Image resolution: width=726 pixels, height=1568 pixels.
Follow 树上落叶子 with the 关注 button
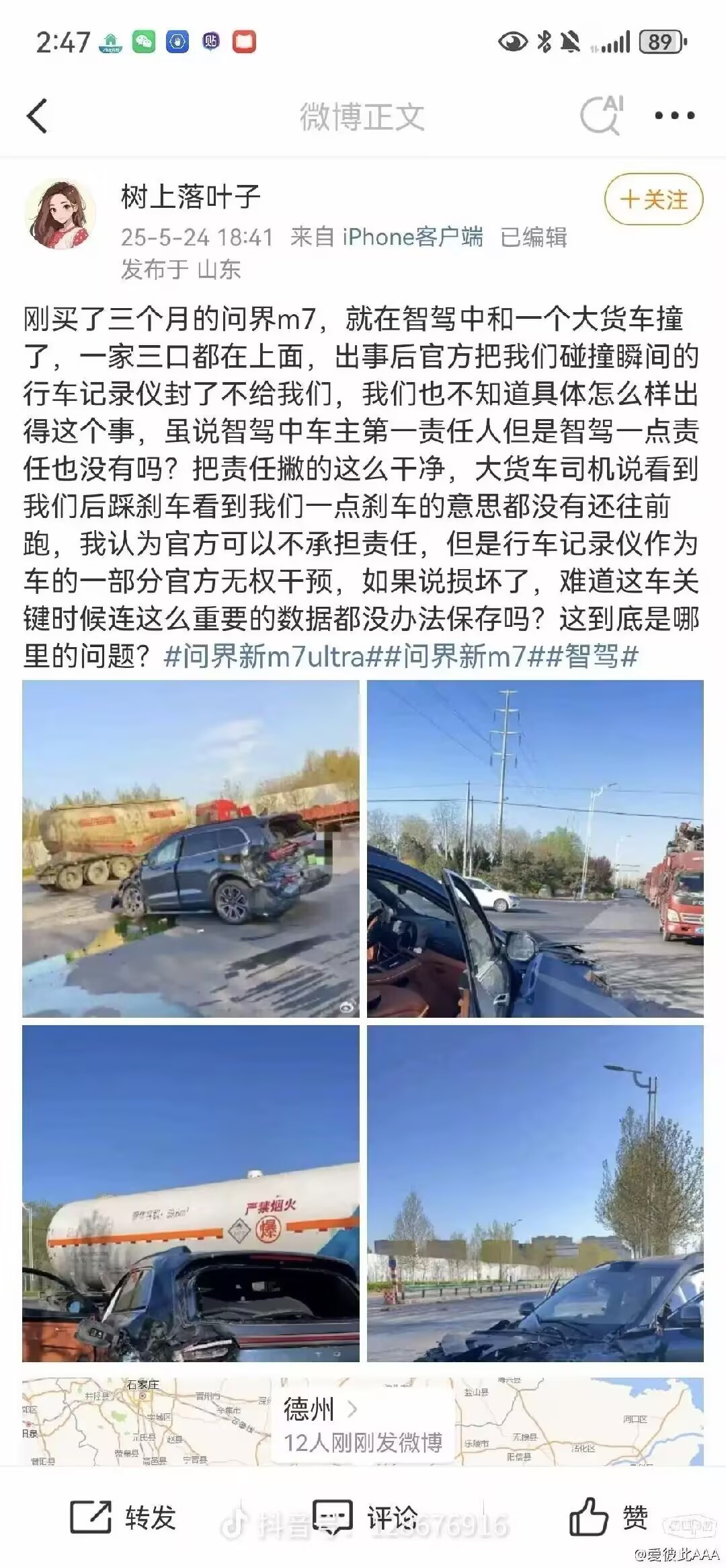(x=653, y=200)
